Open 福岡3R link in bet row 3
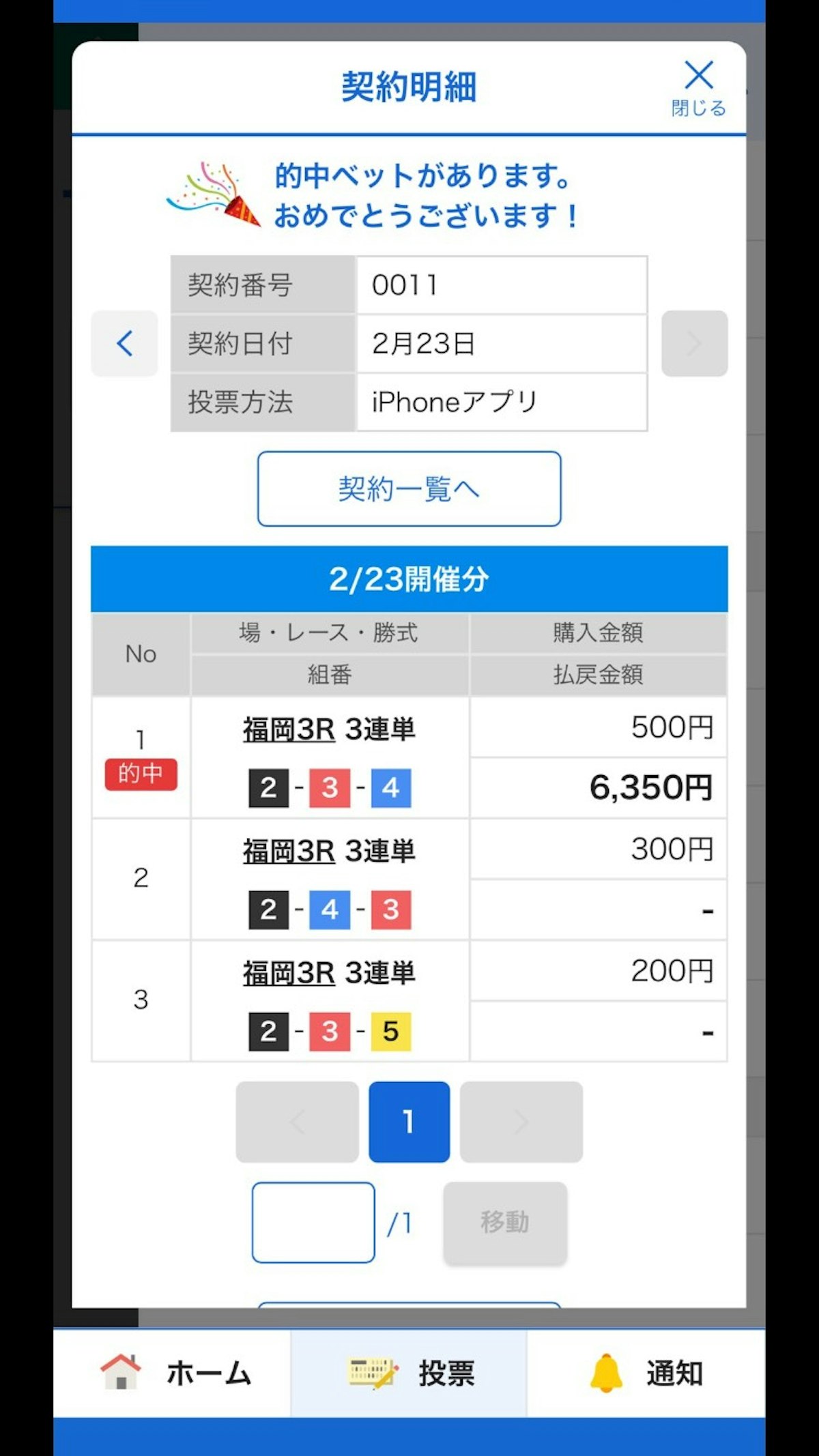This screenshot has height=1456, width=819. coord(289,972)
